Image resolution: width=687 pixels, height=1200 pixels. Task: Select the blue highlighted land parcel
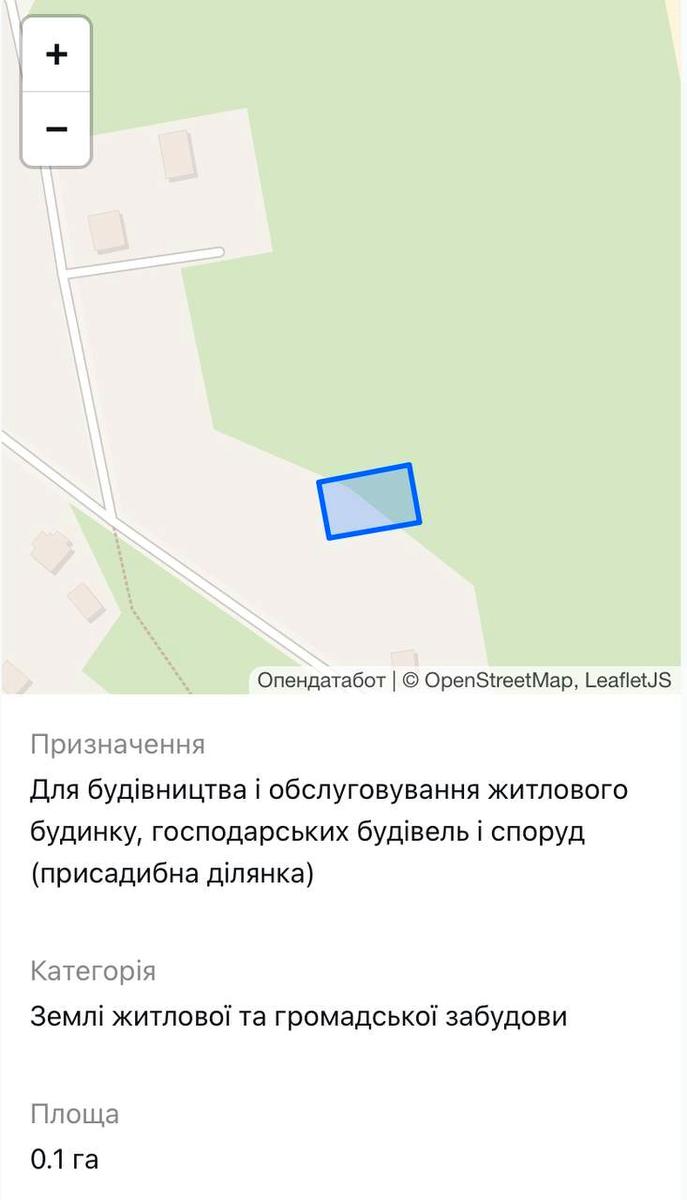pos(369,501)
